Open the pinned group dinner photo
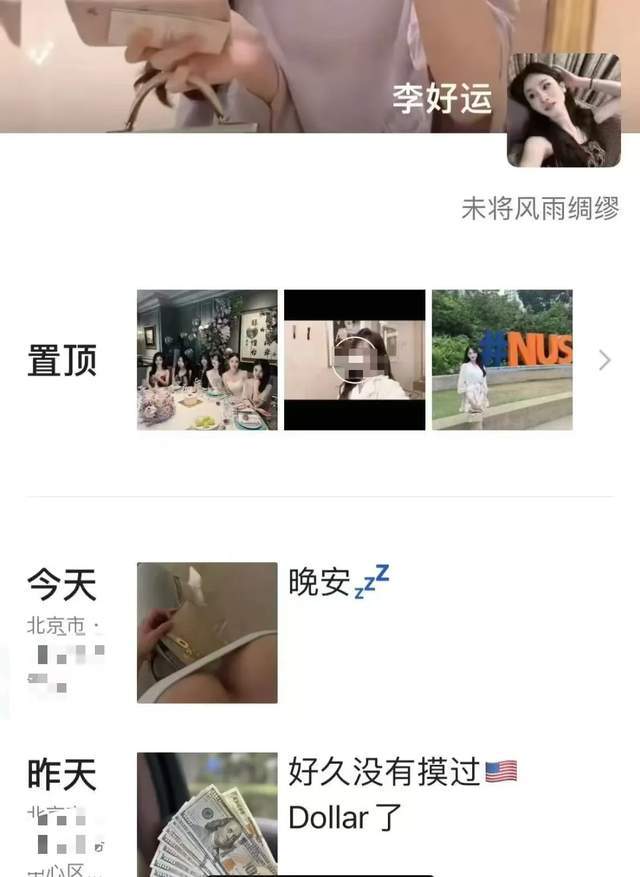Image resolution: width=640 pixels, height=877 pixels. tap(207, 360)
